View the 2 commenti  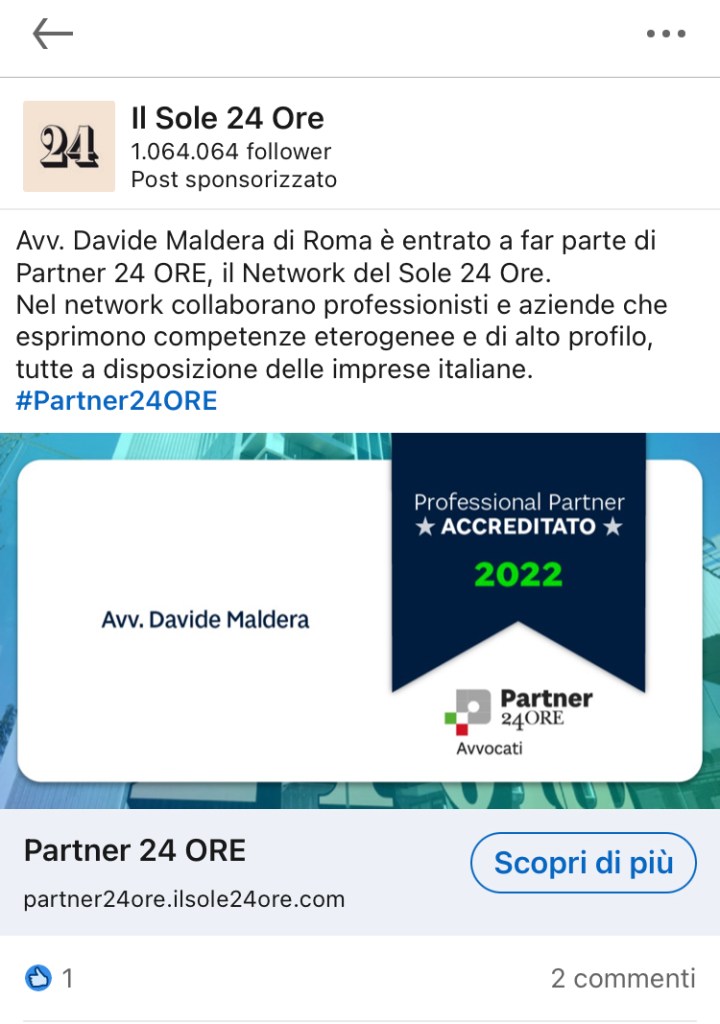point(622,977)
